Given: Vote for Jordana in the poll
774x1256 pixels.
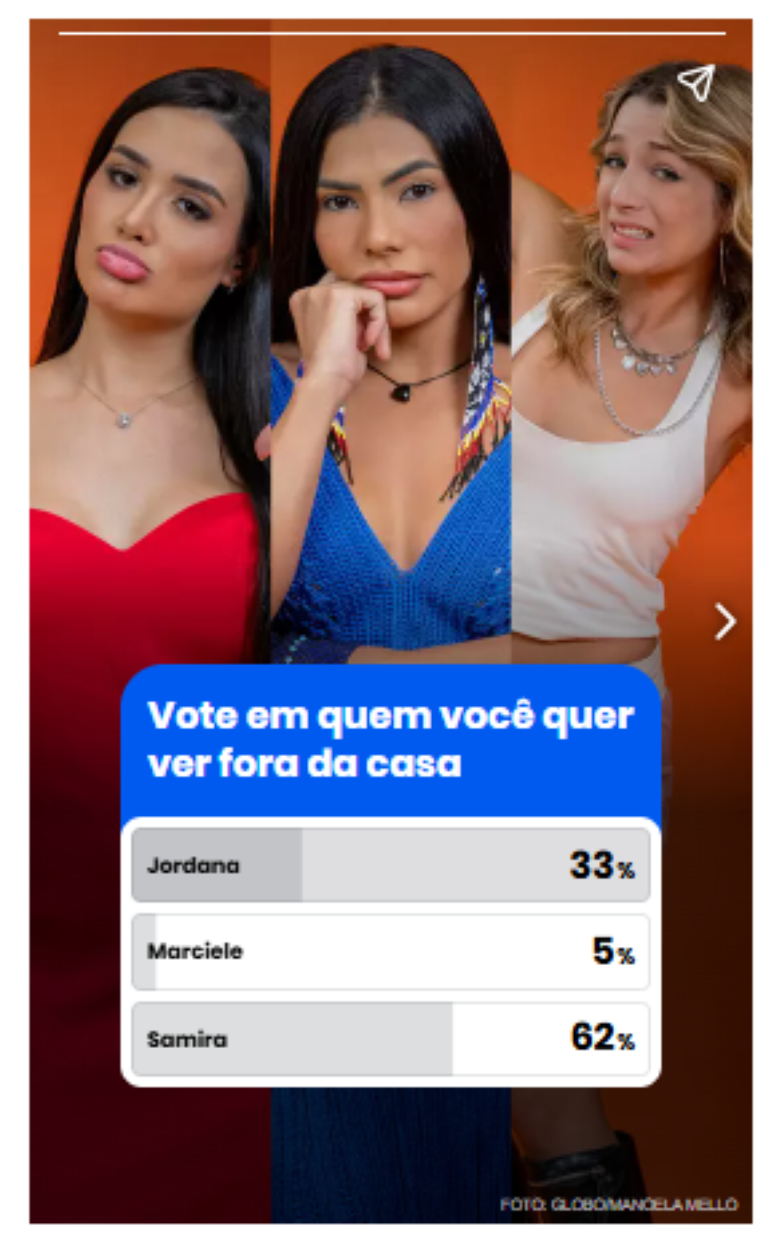Looking at the screenshot, I should (x=390, y=865).
